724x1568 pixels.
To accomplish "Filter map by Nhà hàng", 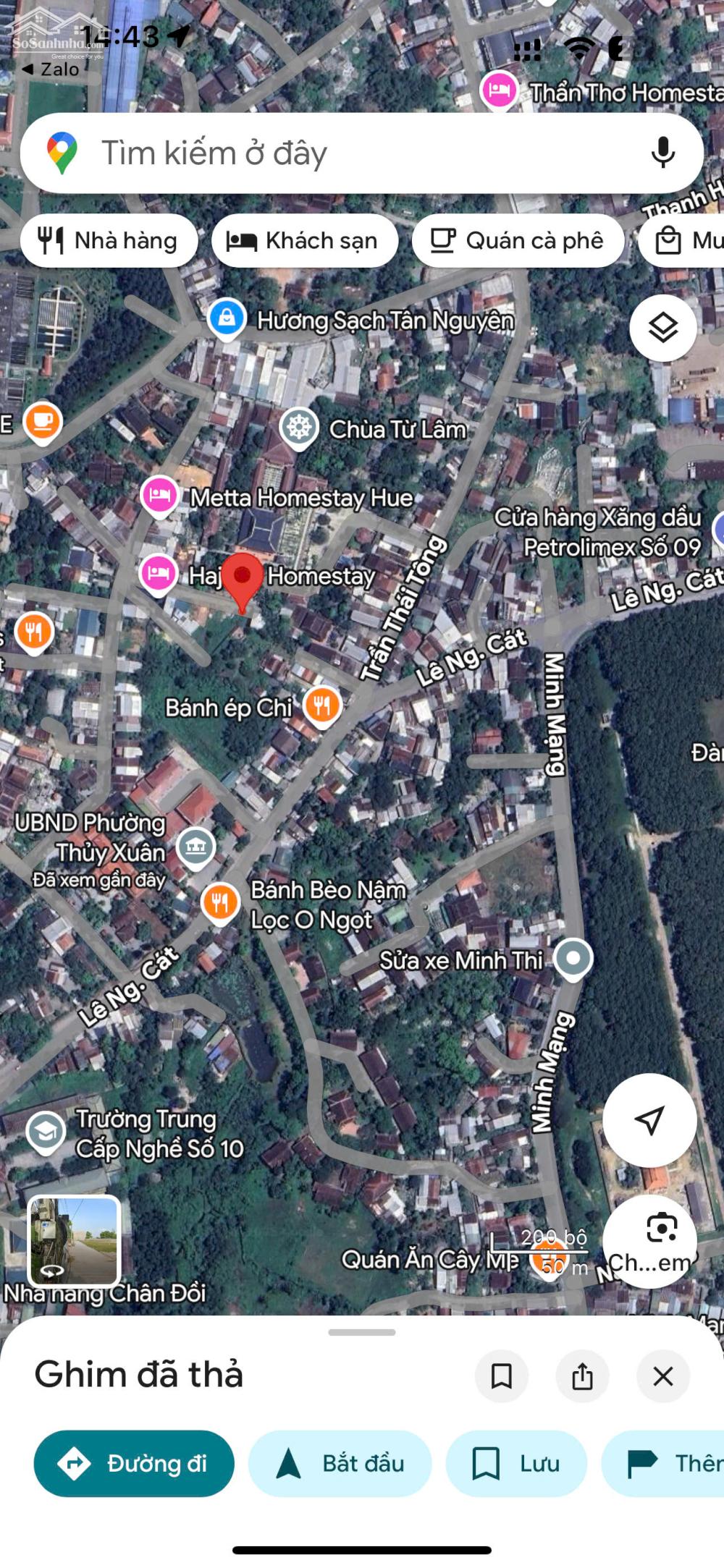I will [x=109, y=241].
